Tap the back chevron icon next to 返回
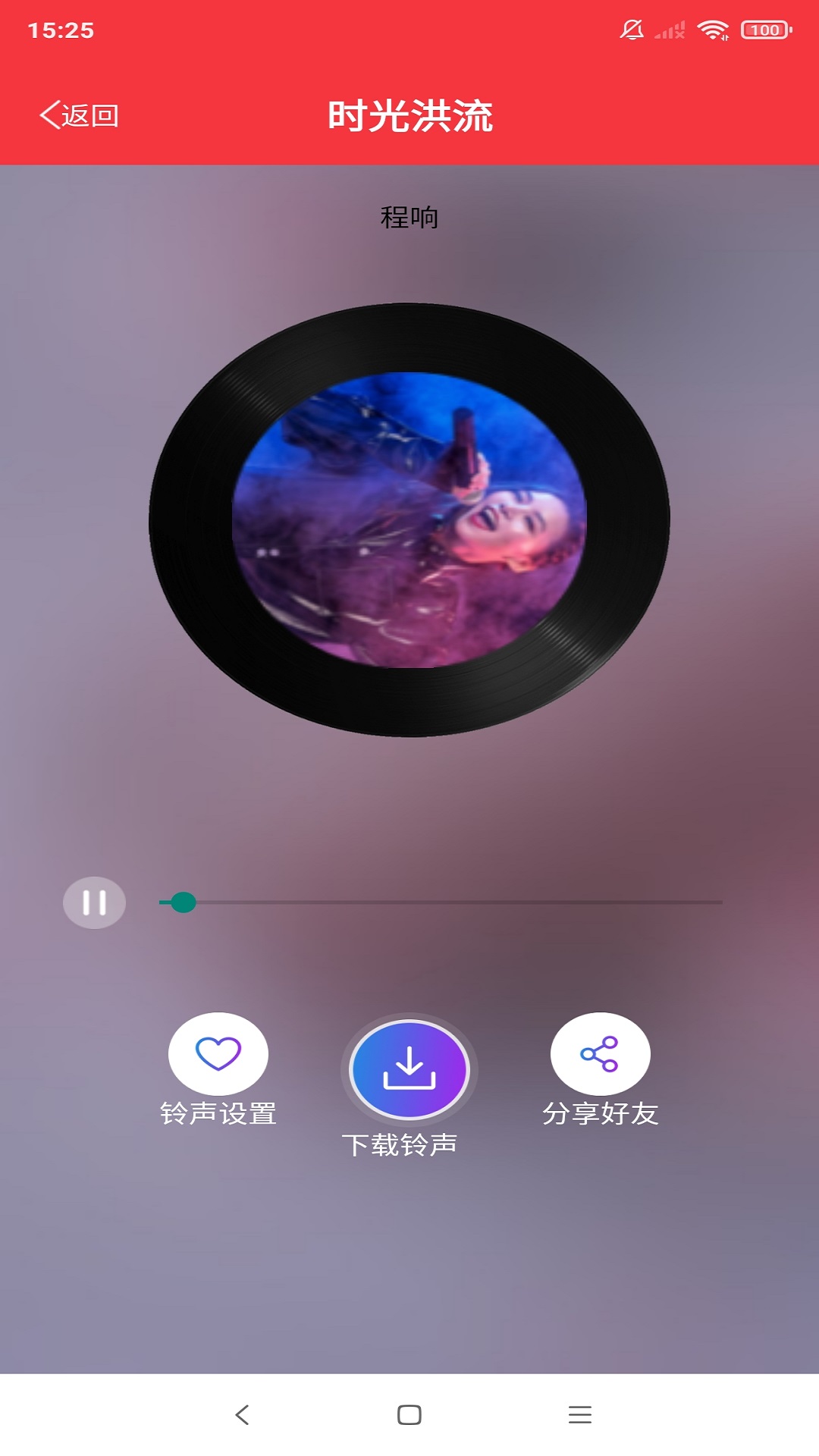Viewport: 819px width, 1456px height. (x=50, y=114)
